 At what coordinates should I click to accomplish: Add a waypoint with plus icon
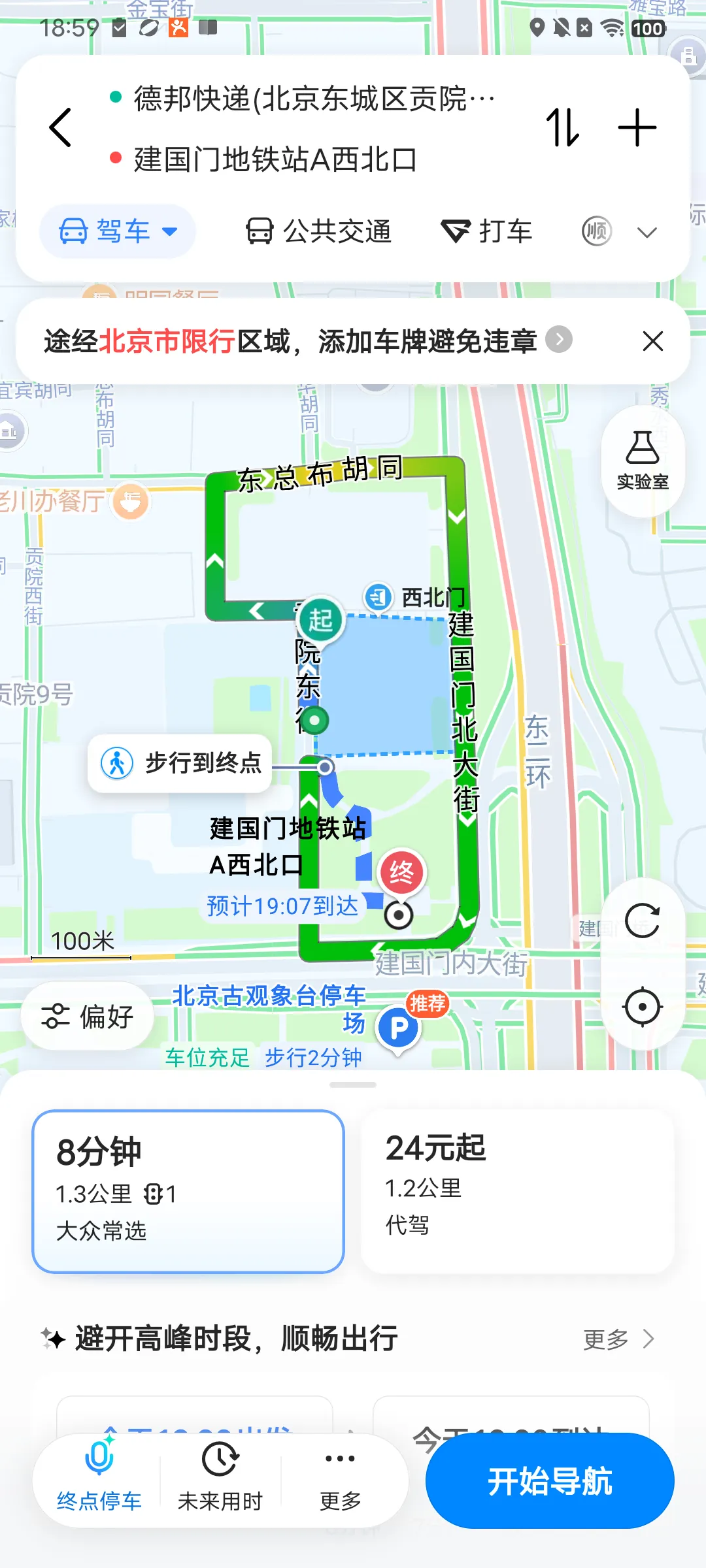pyautogui.click(x=637, y=127)
